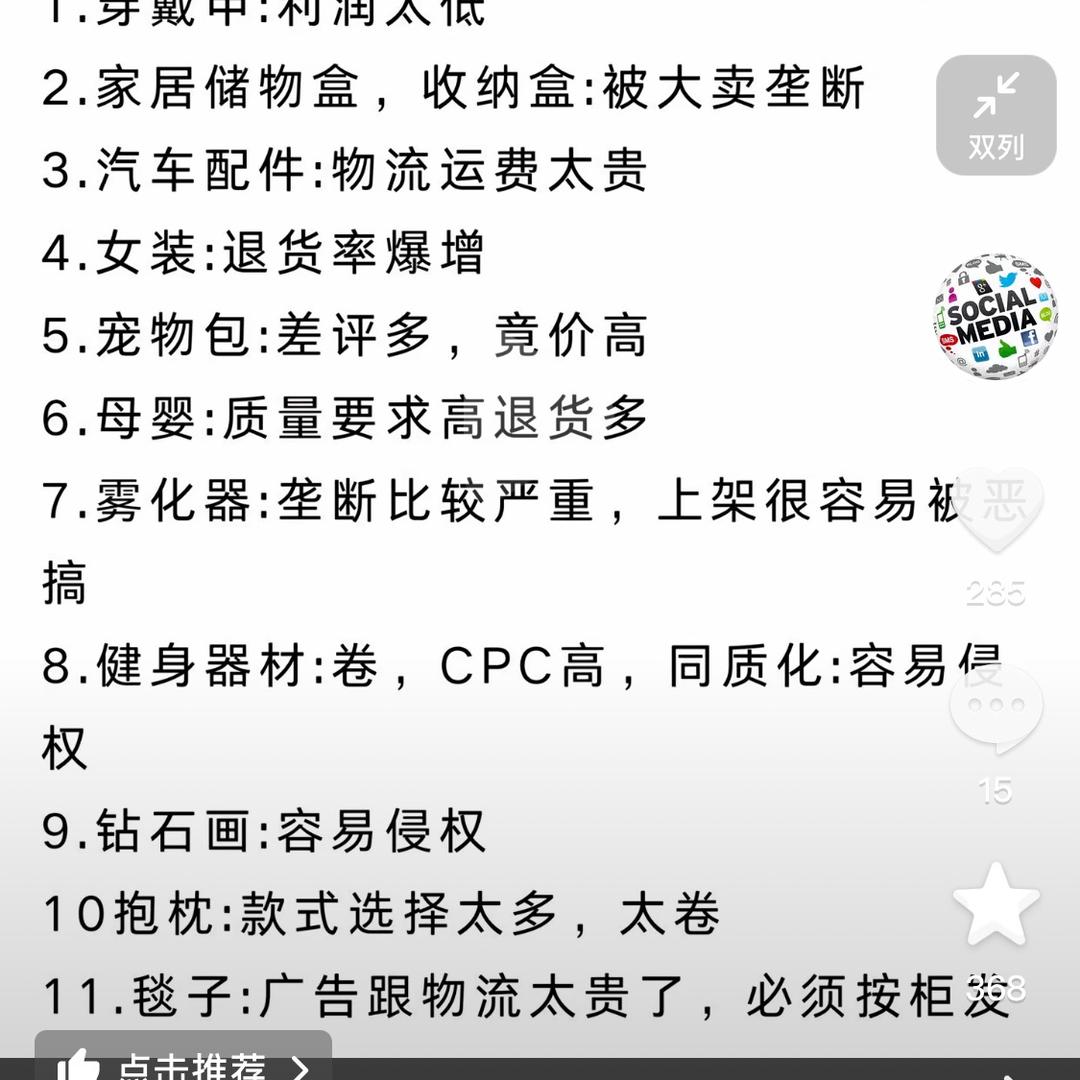This screenshot has width=1080, height=1080.
Task: Open the author's Social Media avatar
Action: (x=995, y=316)
